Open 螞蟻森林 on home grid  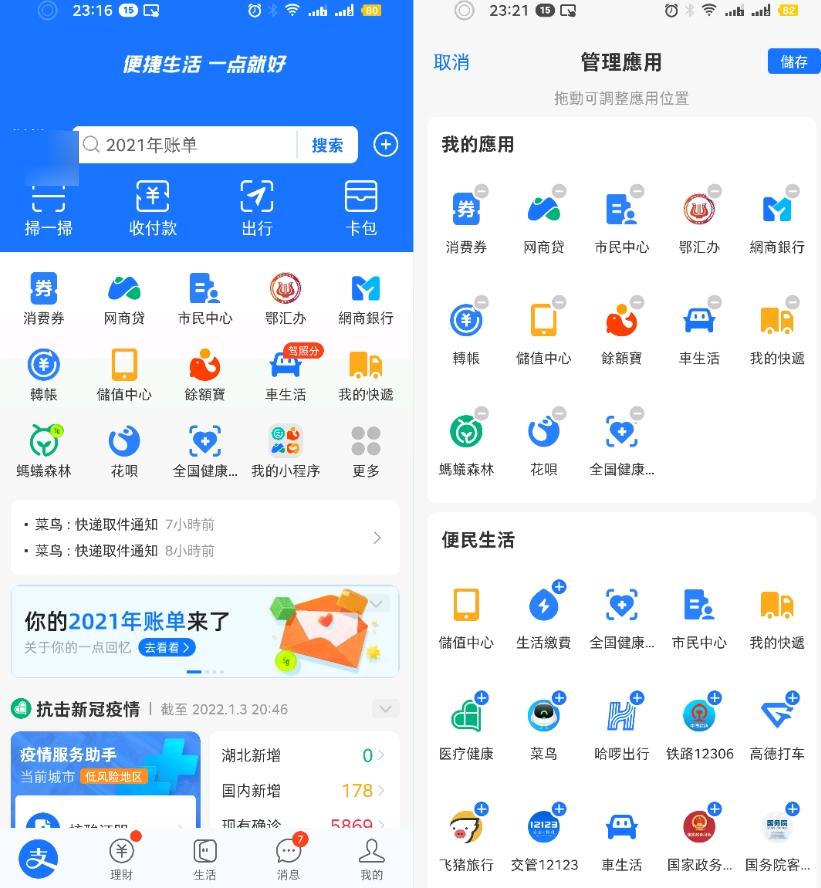(x=44, y=450)
